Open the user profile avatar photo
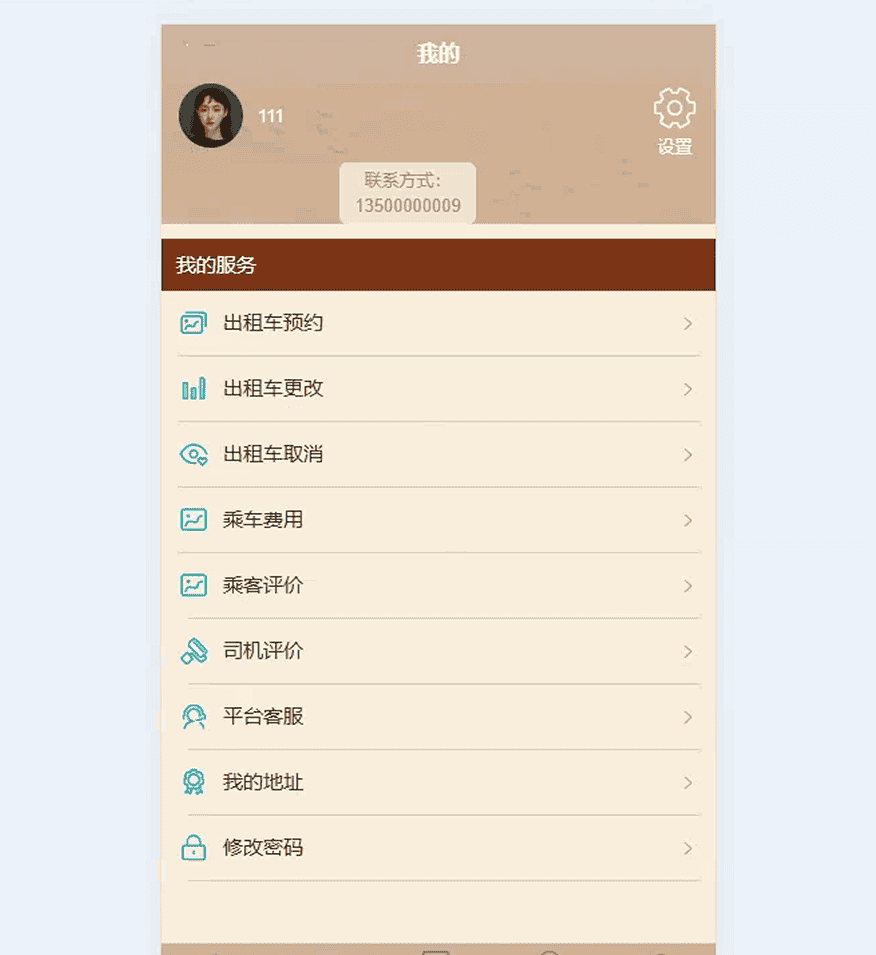Viewport: 876px width, 955px height. click(x=211, y=115)
